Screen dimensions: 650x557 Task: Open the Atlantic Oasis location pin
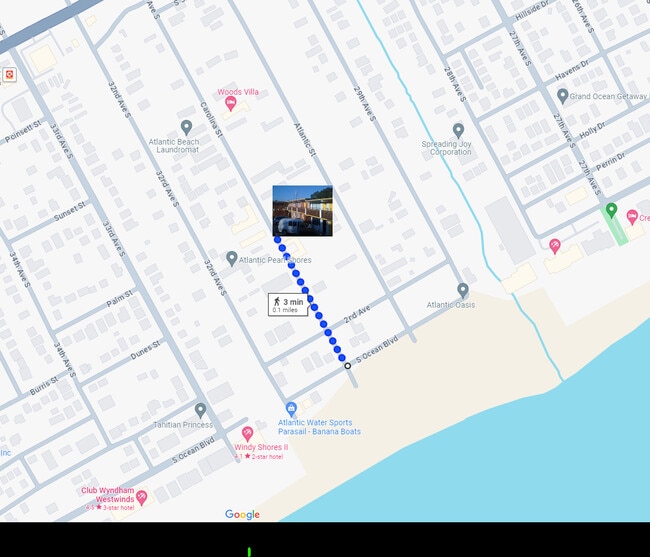(462, 290)
